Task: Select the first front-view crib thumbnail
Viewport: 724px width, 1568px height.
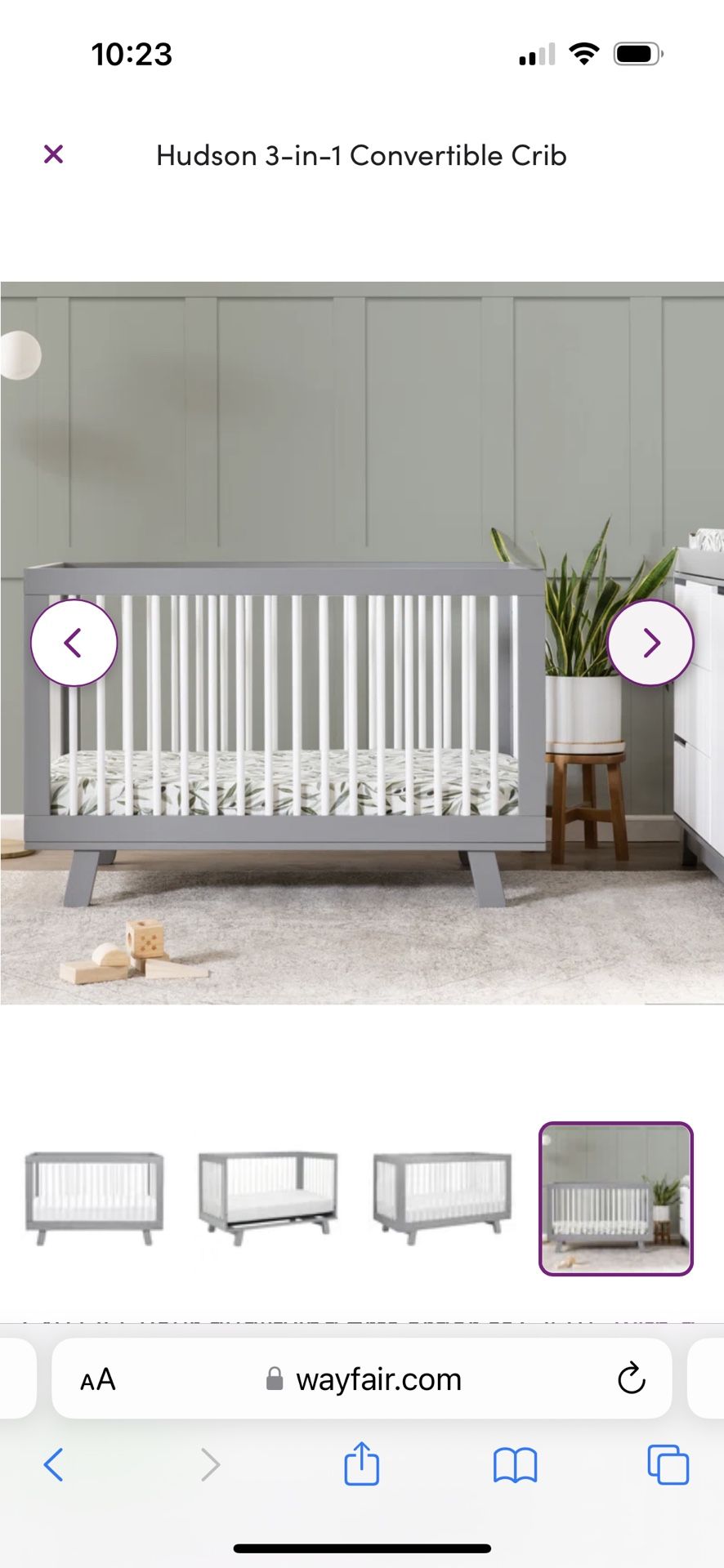Action: [94, 1198]
